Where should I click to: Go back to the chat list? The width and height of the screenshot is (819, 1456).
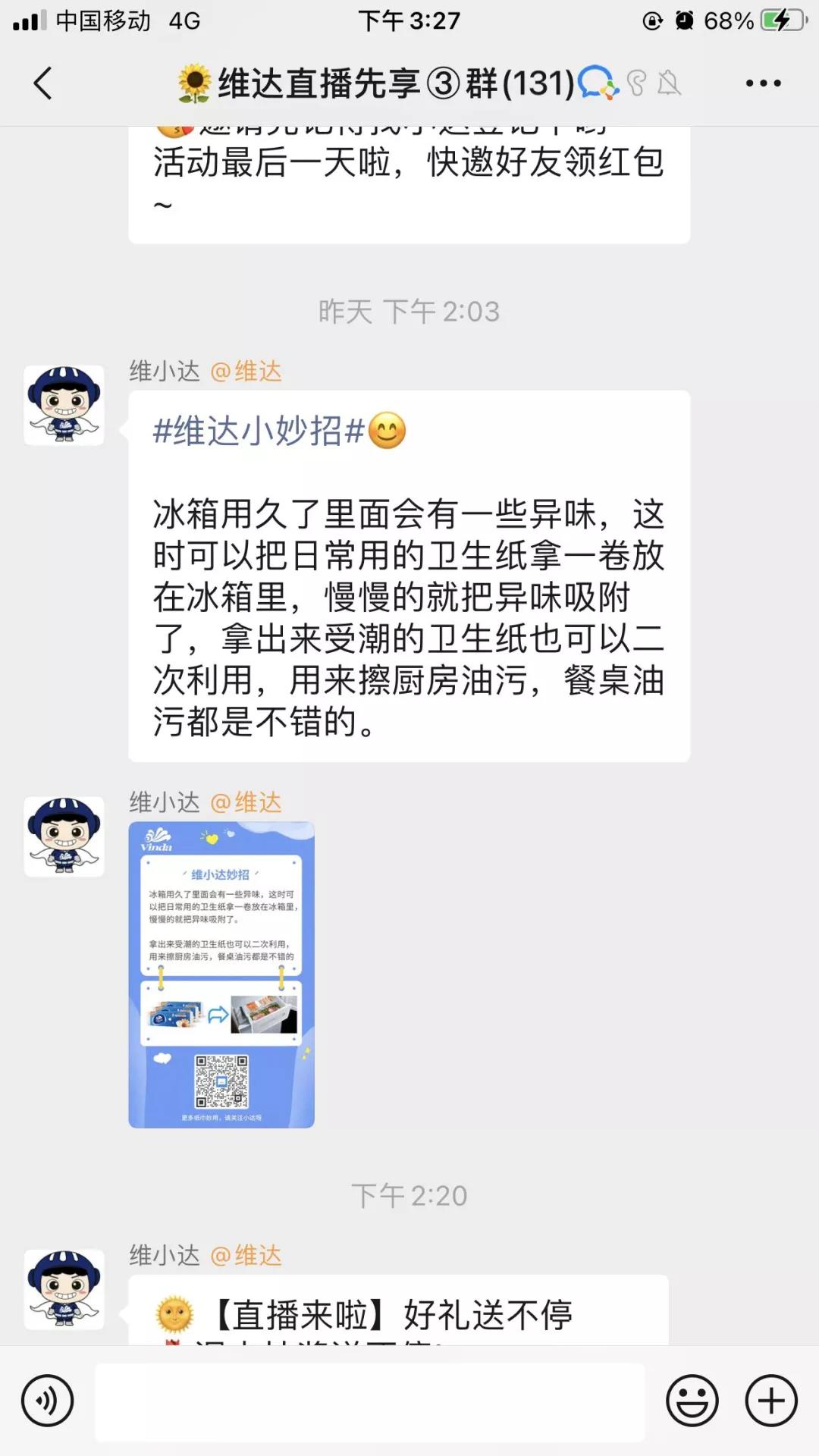tap(43, 83)
